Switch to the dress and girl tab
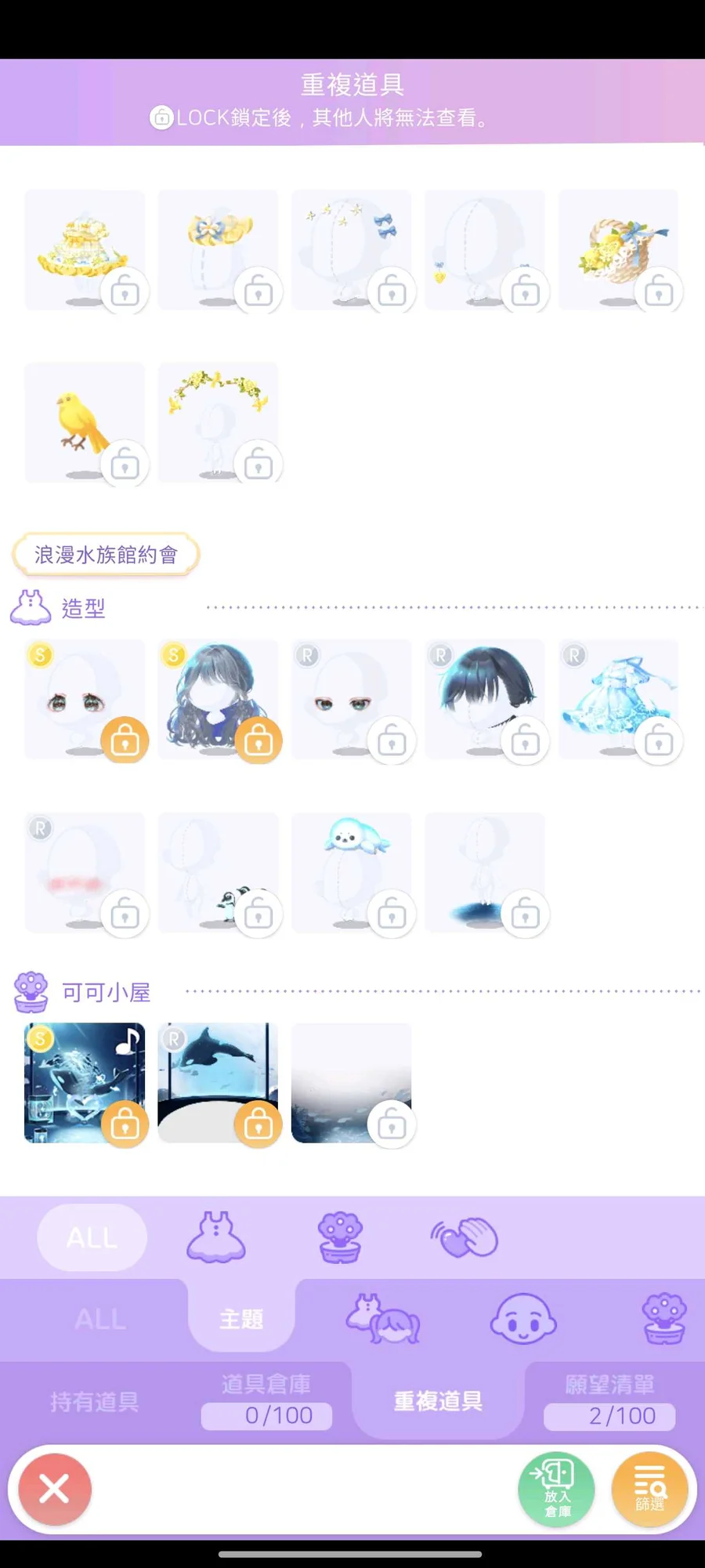 (x=383, y=1319)
